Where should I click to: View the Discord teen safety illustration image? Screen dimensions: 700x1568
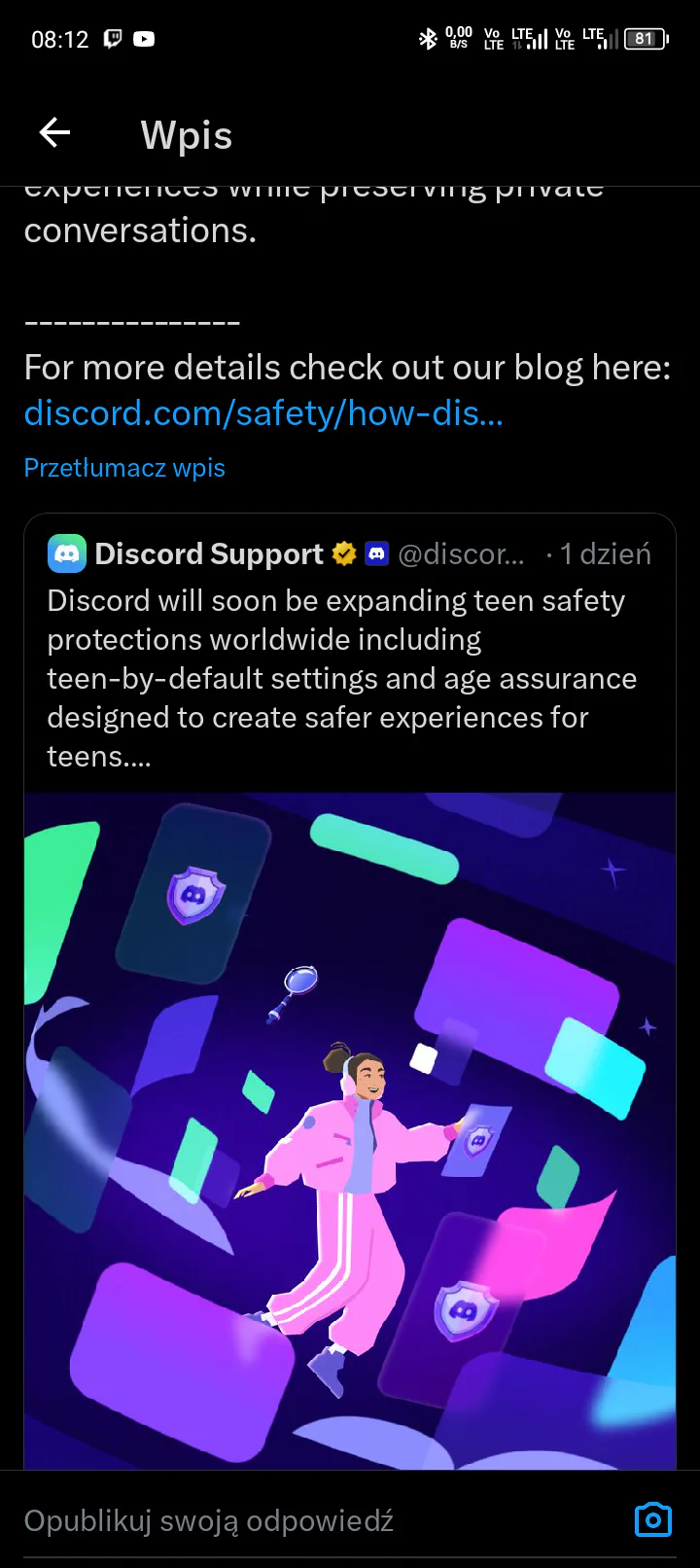tap(350, 1128)
